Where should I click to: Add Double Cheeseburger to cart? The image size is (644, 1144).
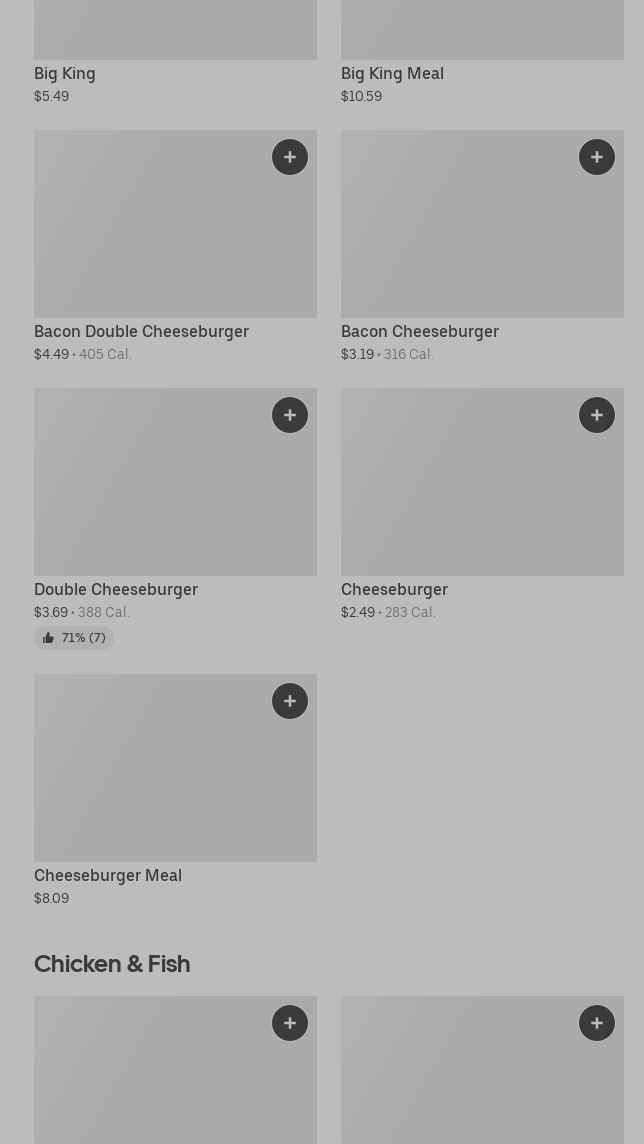click(x=290, y=415)
